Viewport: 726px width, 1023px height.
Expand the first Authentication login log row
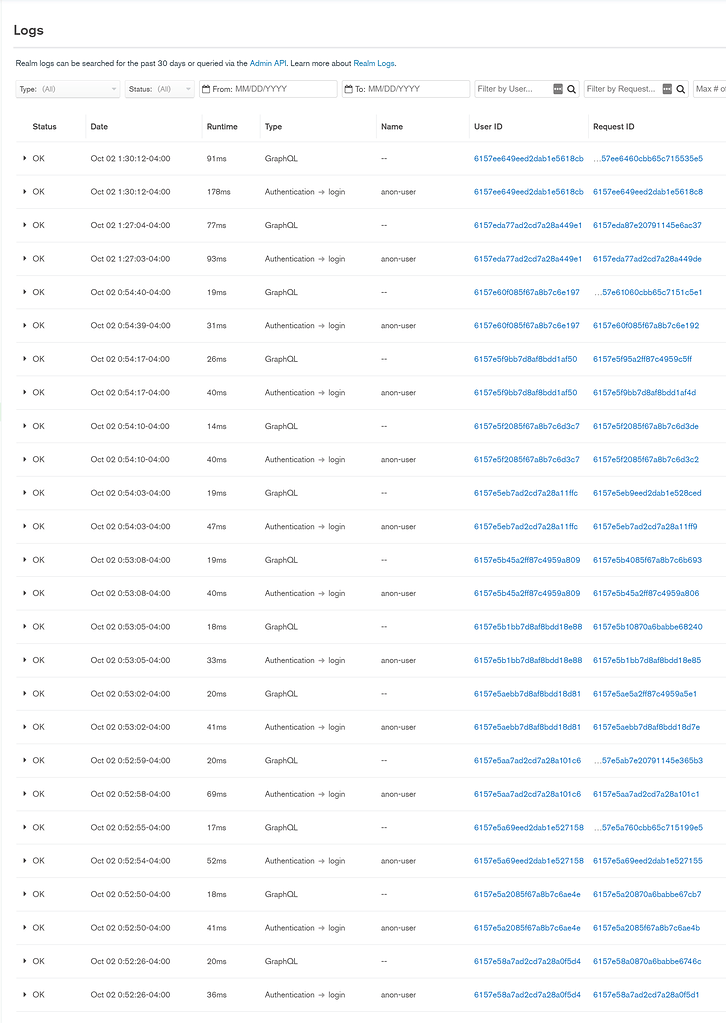[x=24, y=191]
